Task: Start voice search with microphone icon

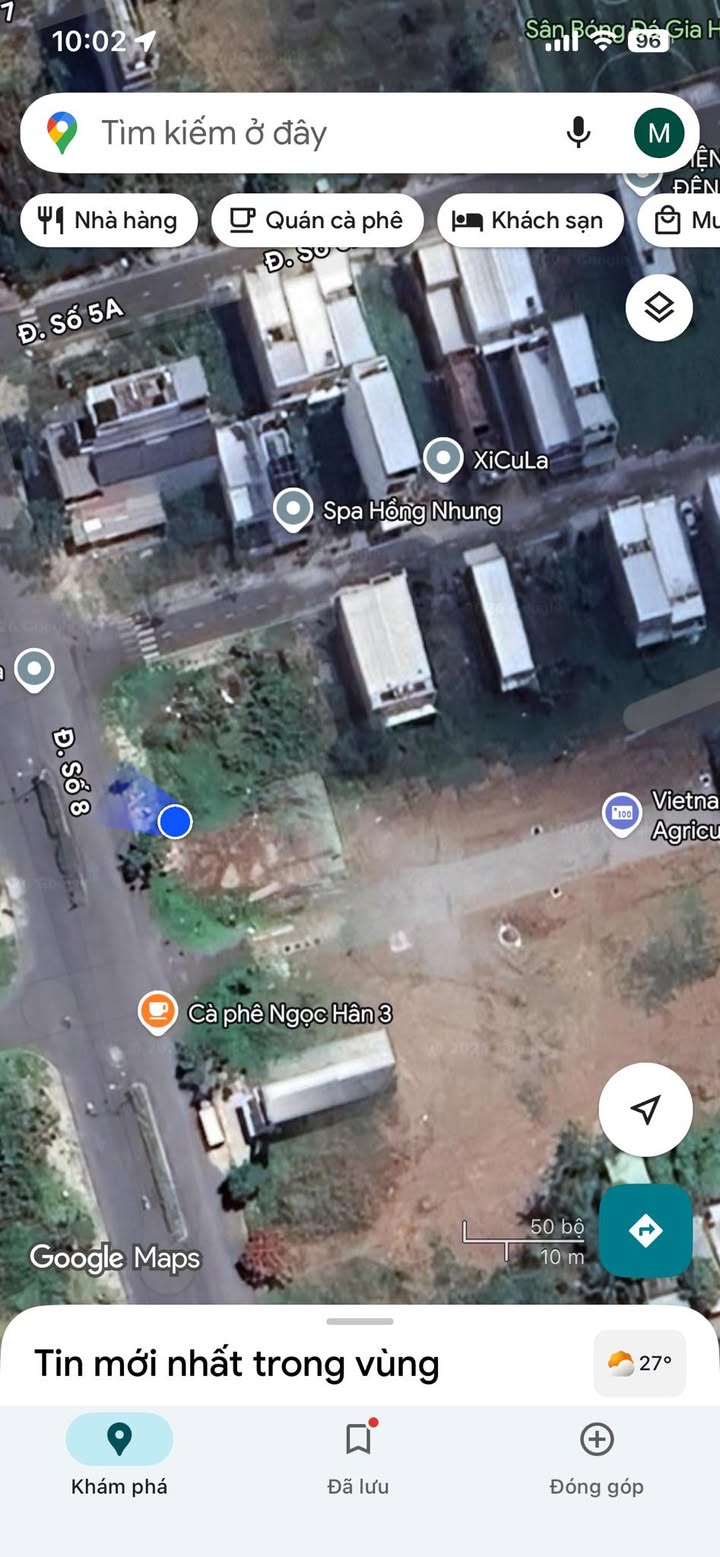Action: pyautogui.click(x=578, y=133)
